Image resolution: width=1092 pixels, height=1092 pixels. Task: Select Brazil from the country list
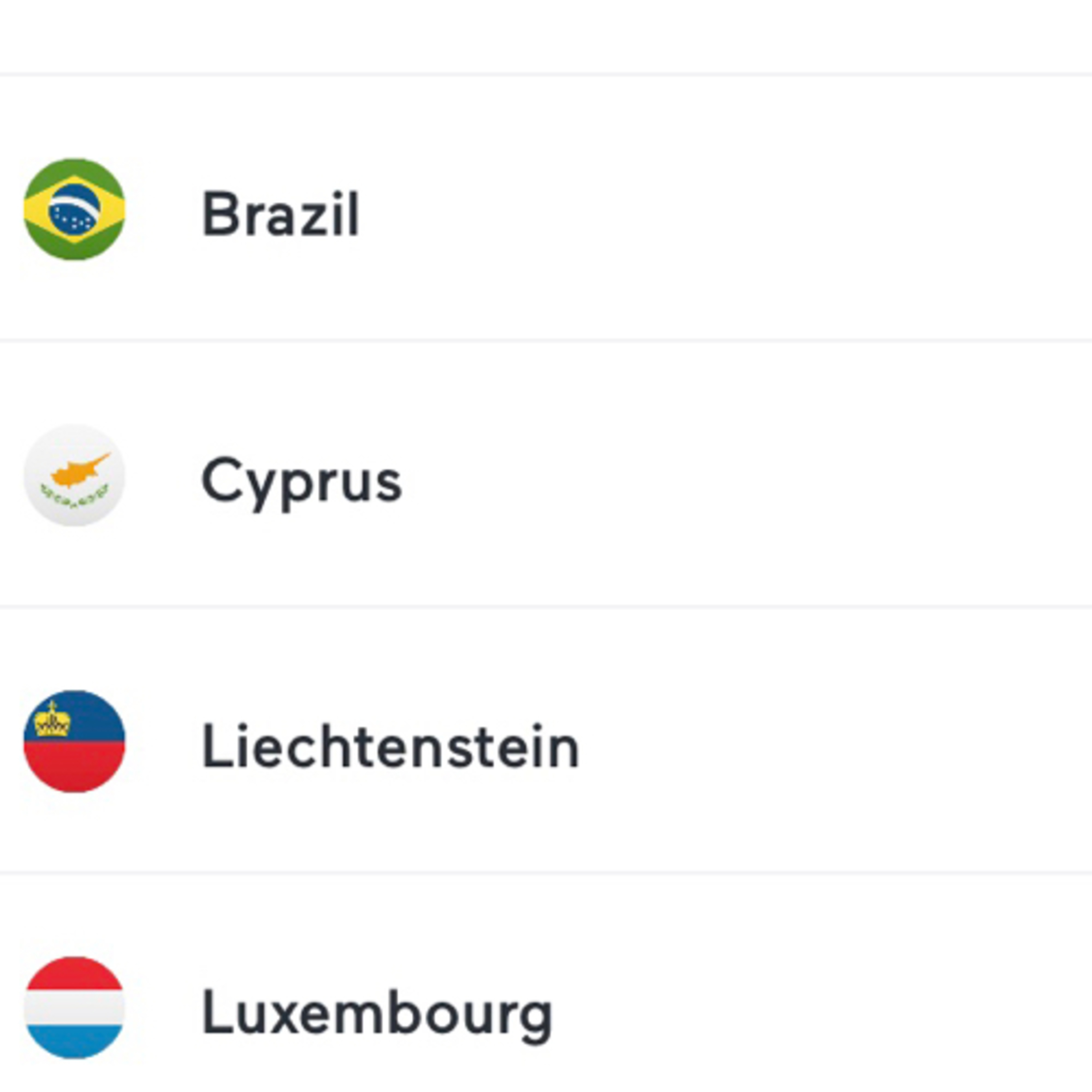click(x=281, y=213)
